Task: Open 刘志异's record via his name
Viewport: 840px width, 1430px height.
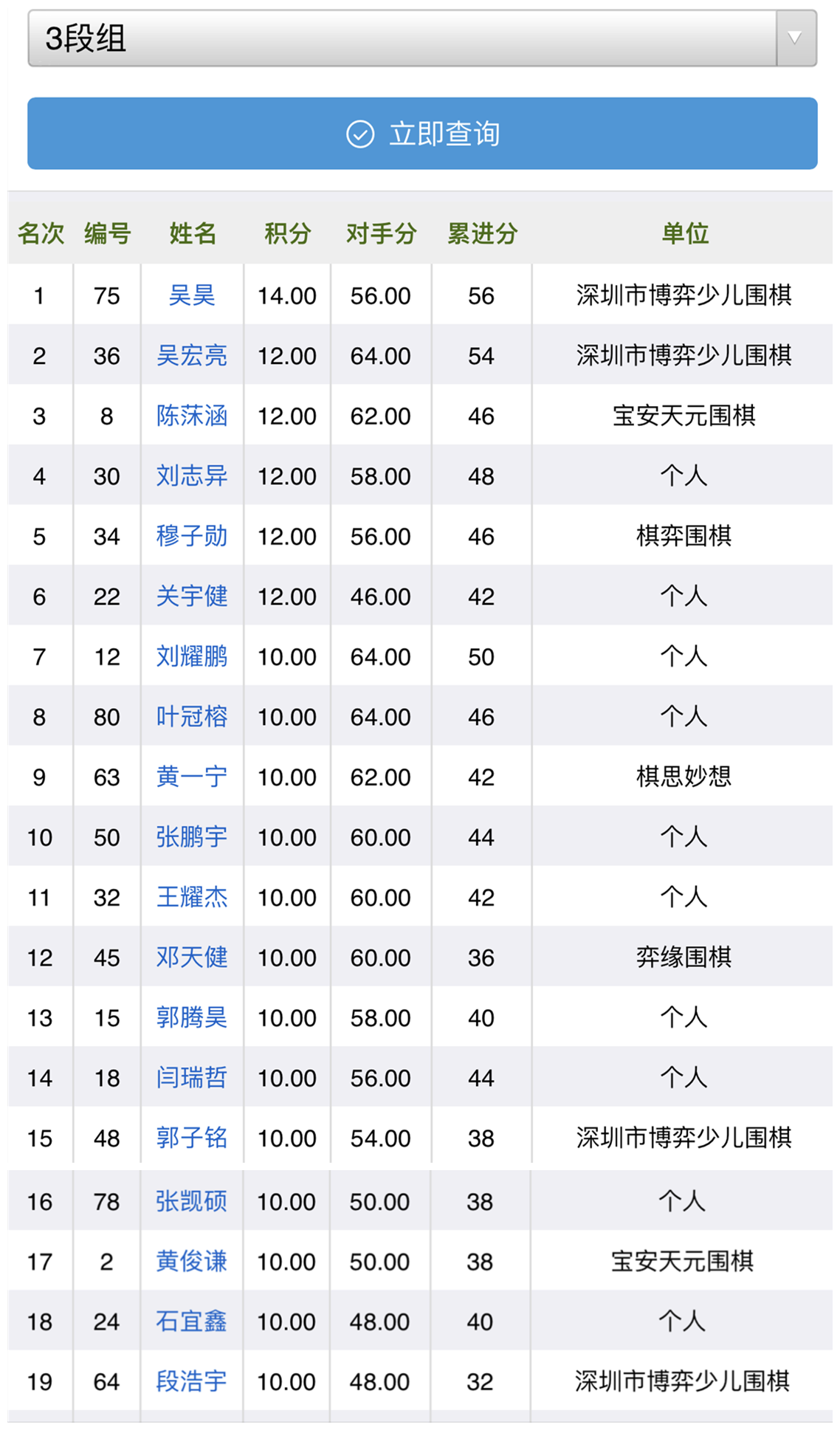Action: 191,476
